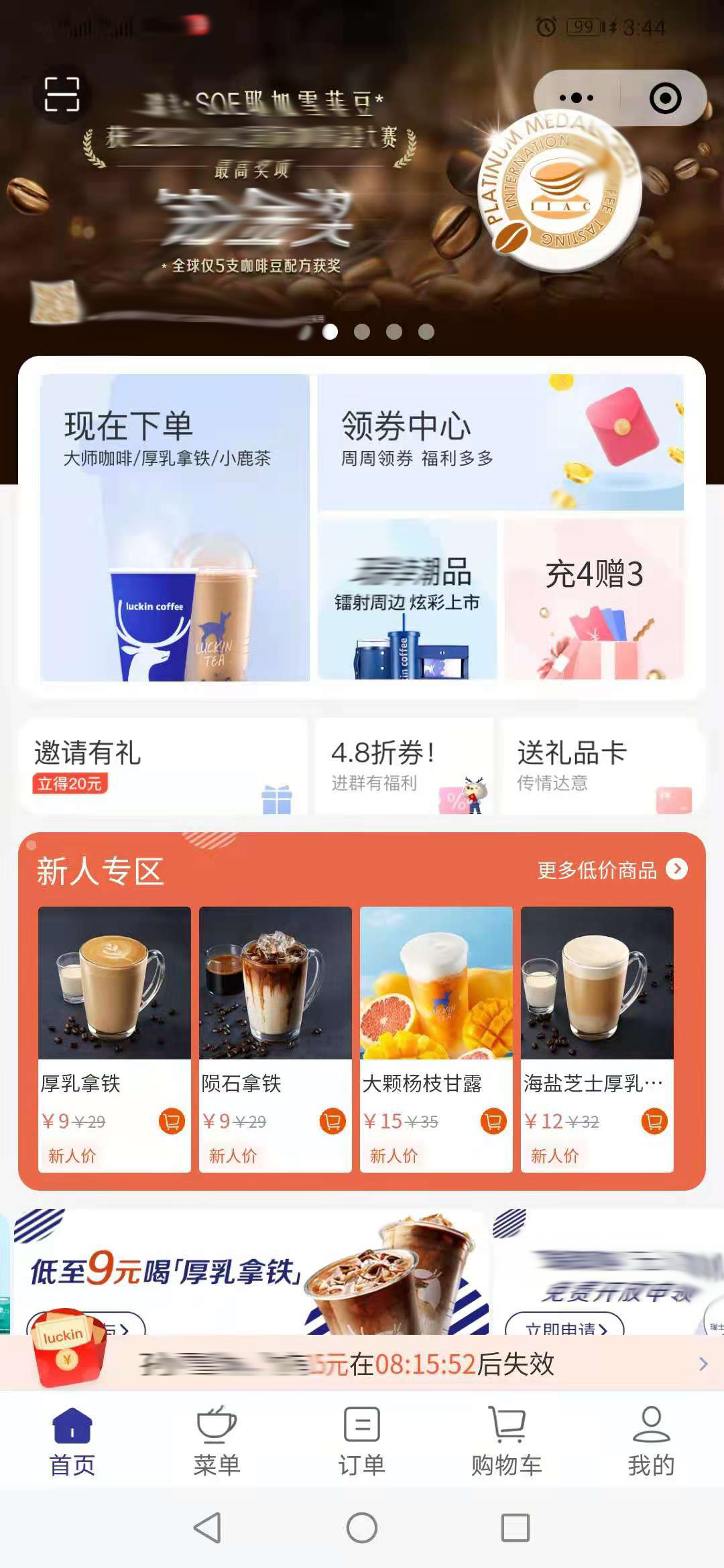Open the 充4赠3 recharge promotion
The width and height of the screenshot is (724, 1568).
coord(595,599)
